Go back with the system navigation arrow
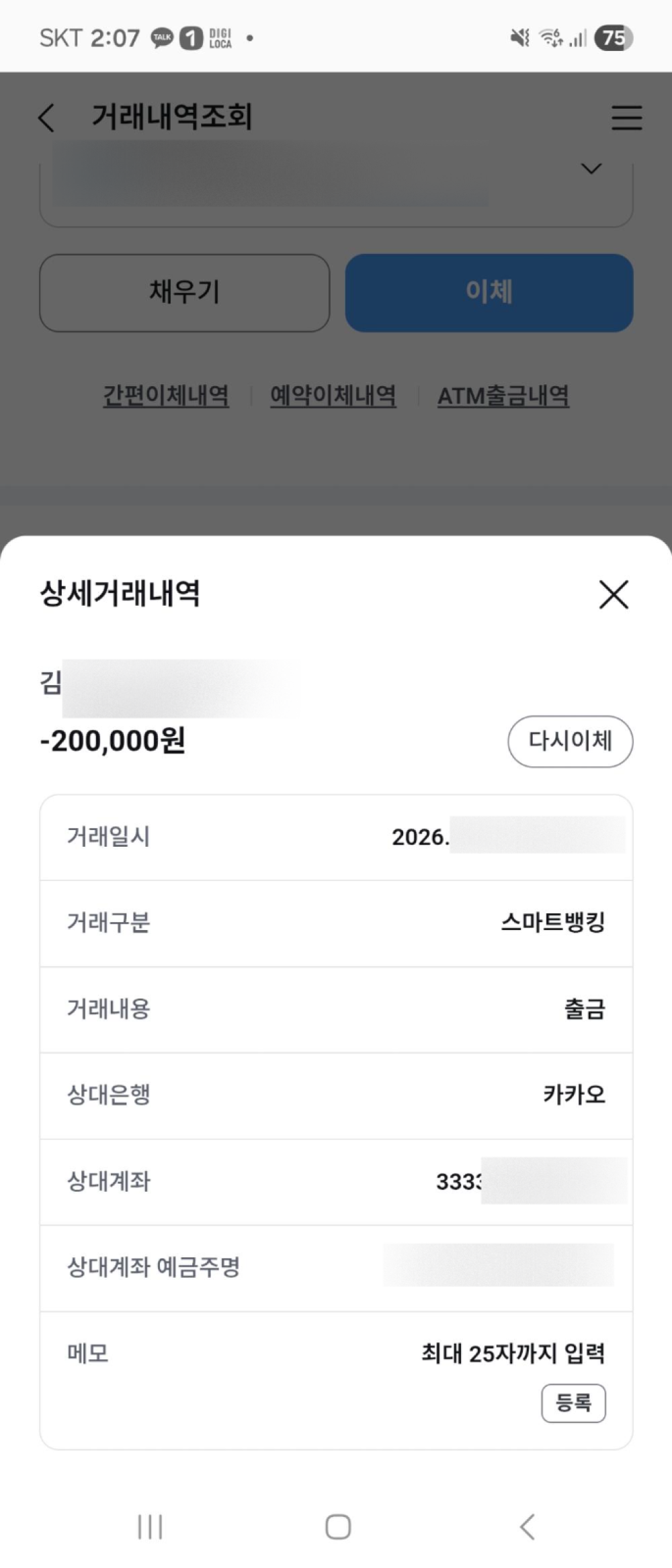The height and width of the screenshot is (1568, 672). click(x=528, y=1526)
